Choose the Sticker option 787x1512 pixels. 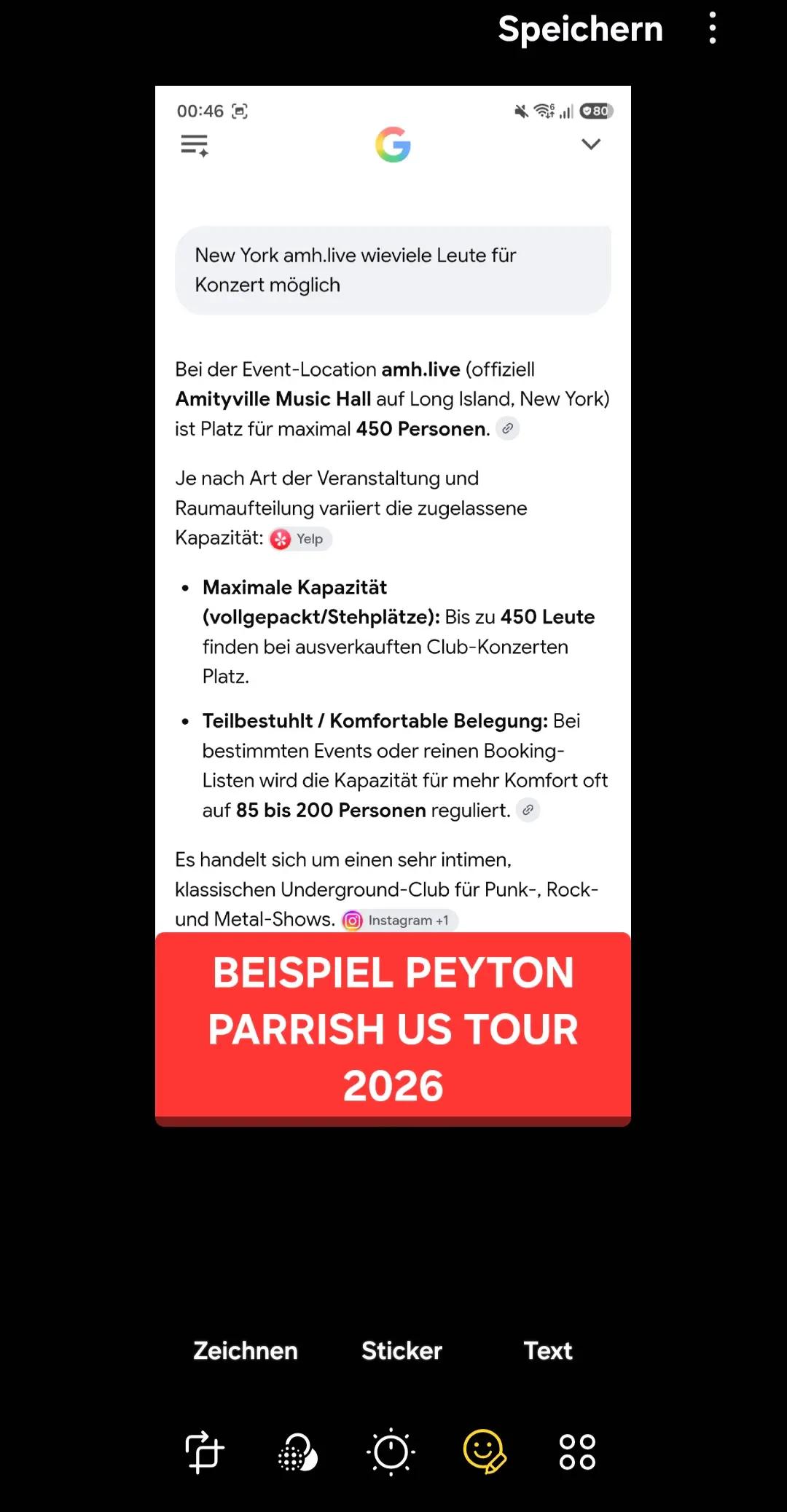pos(402,1351)
